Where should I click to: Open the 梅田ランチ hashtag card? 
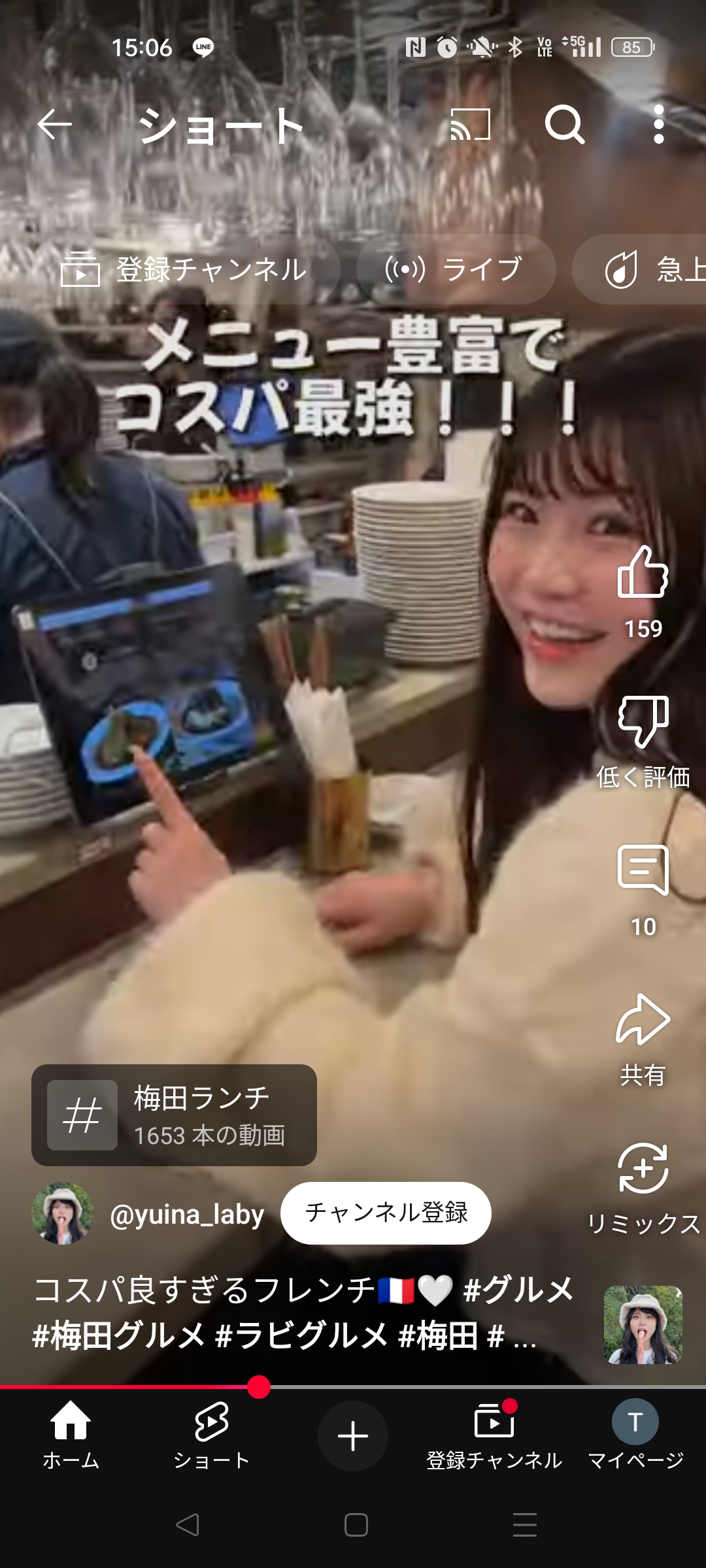click(174, 1115)
